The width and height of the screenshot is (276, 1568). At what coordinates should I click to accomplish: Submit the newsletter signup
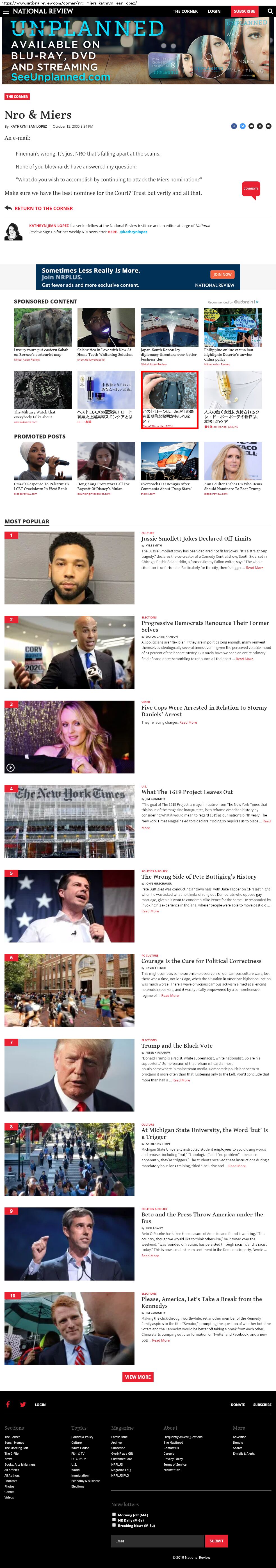[216, 1541]
